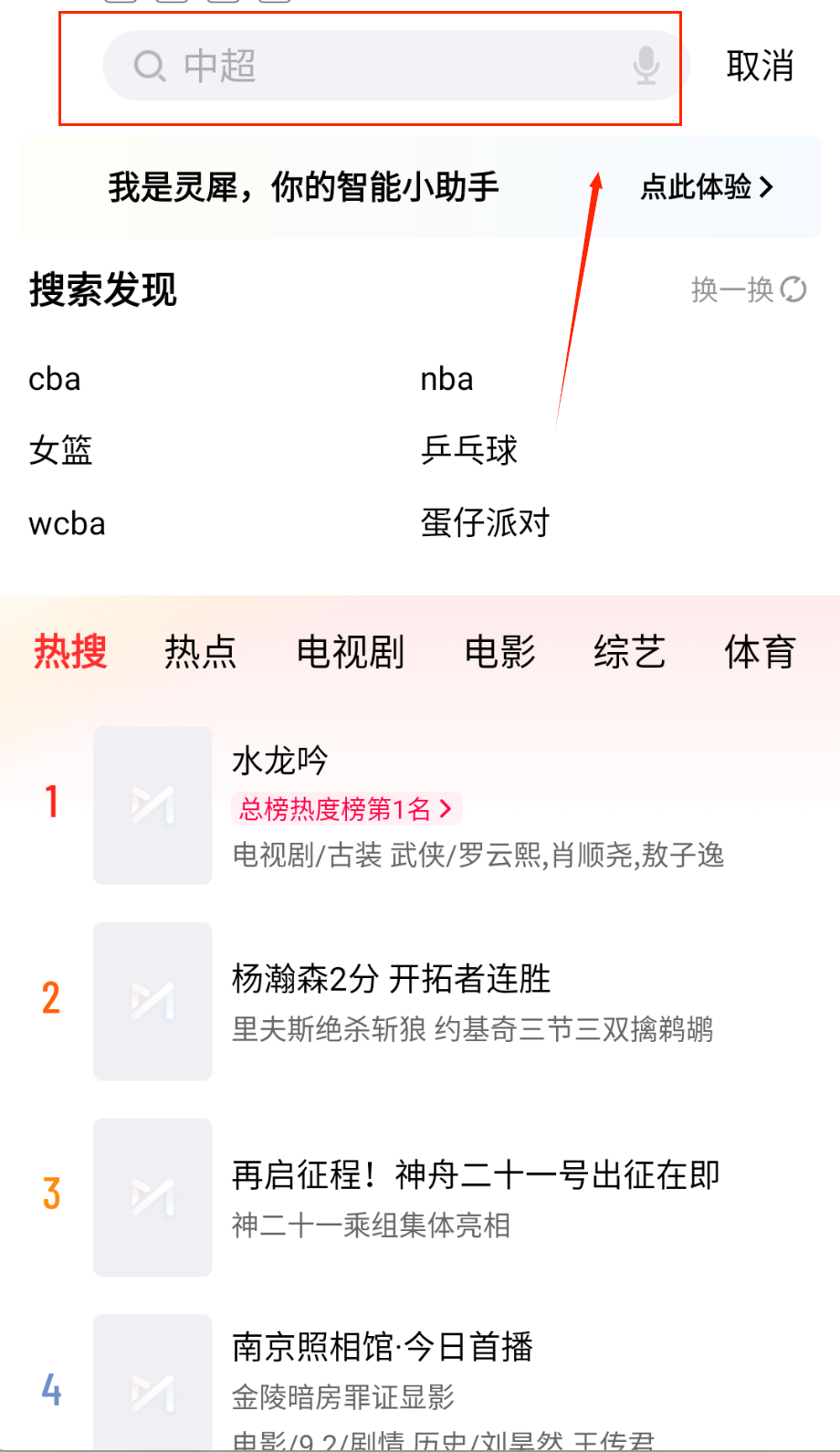This screenshot has height=1452, width=840.
Task: Open 总榜热度榜第1名 ranking link
Action: (x=346, y=808)
